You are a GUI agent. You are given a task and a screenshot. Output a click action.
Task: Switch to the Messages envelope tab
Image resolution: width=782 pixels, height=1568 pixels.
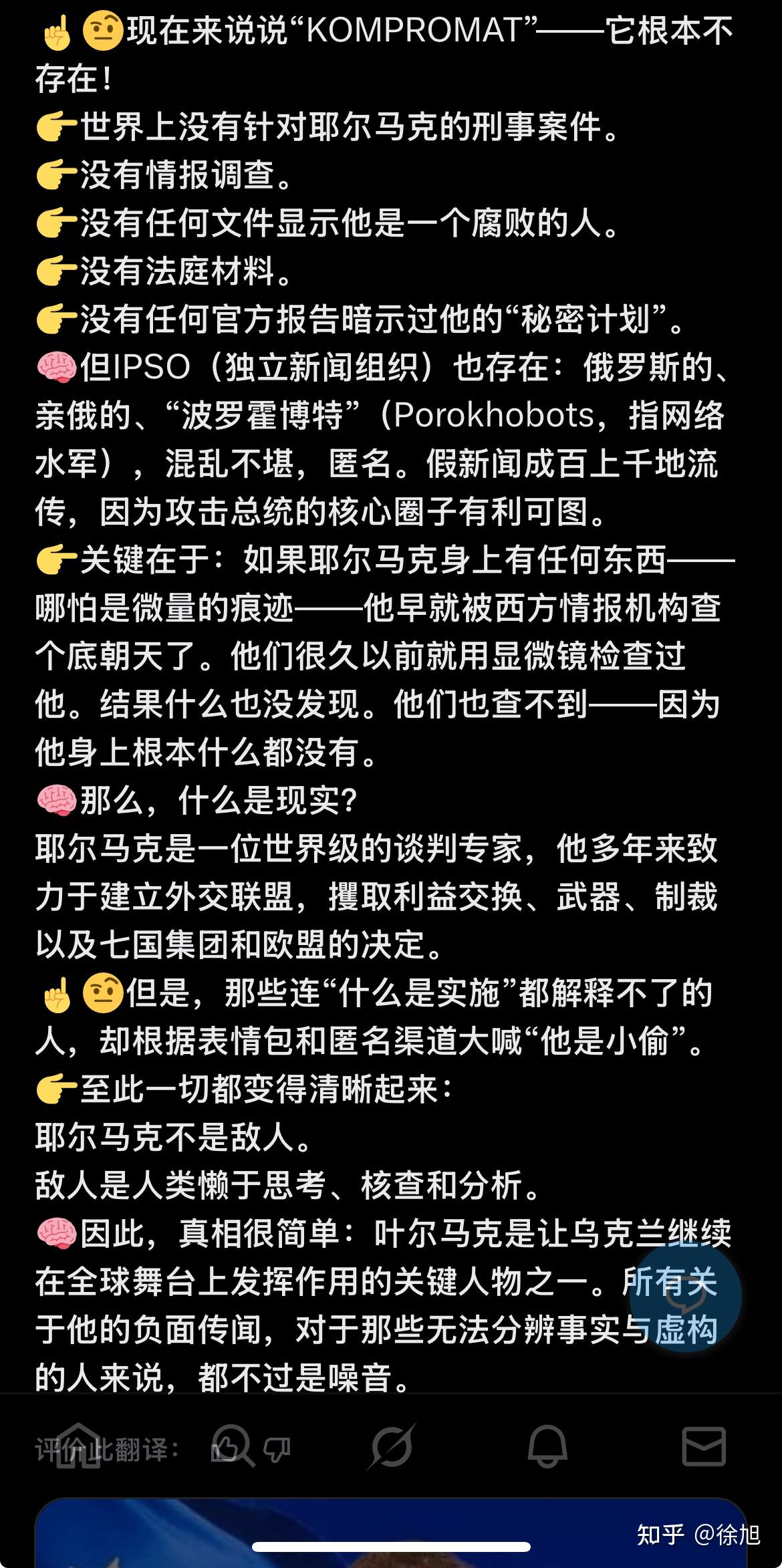coord(704,1448)
